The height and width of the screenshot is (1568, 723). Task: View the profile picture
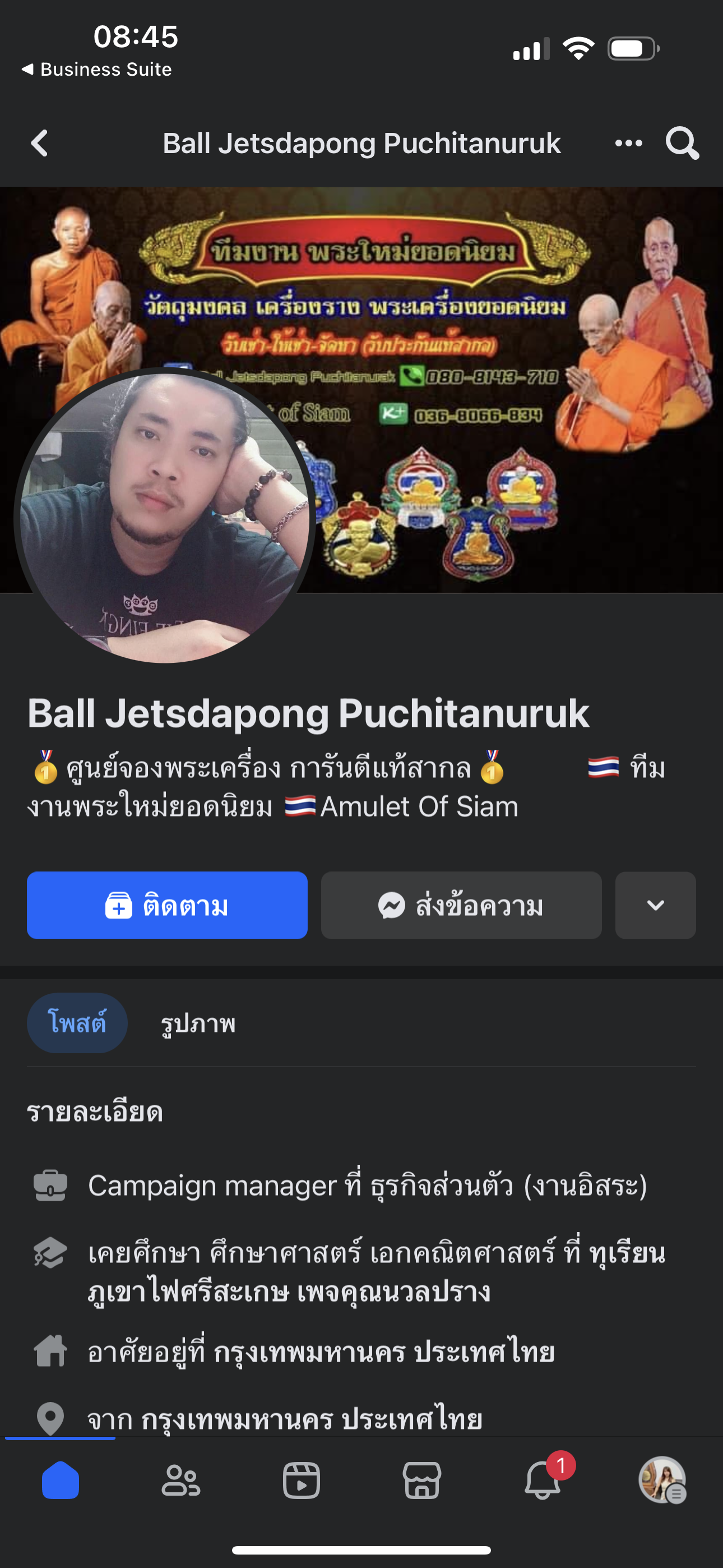tap(164, 518)
